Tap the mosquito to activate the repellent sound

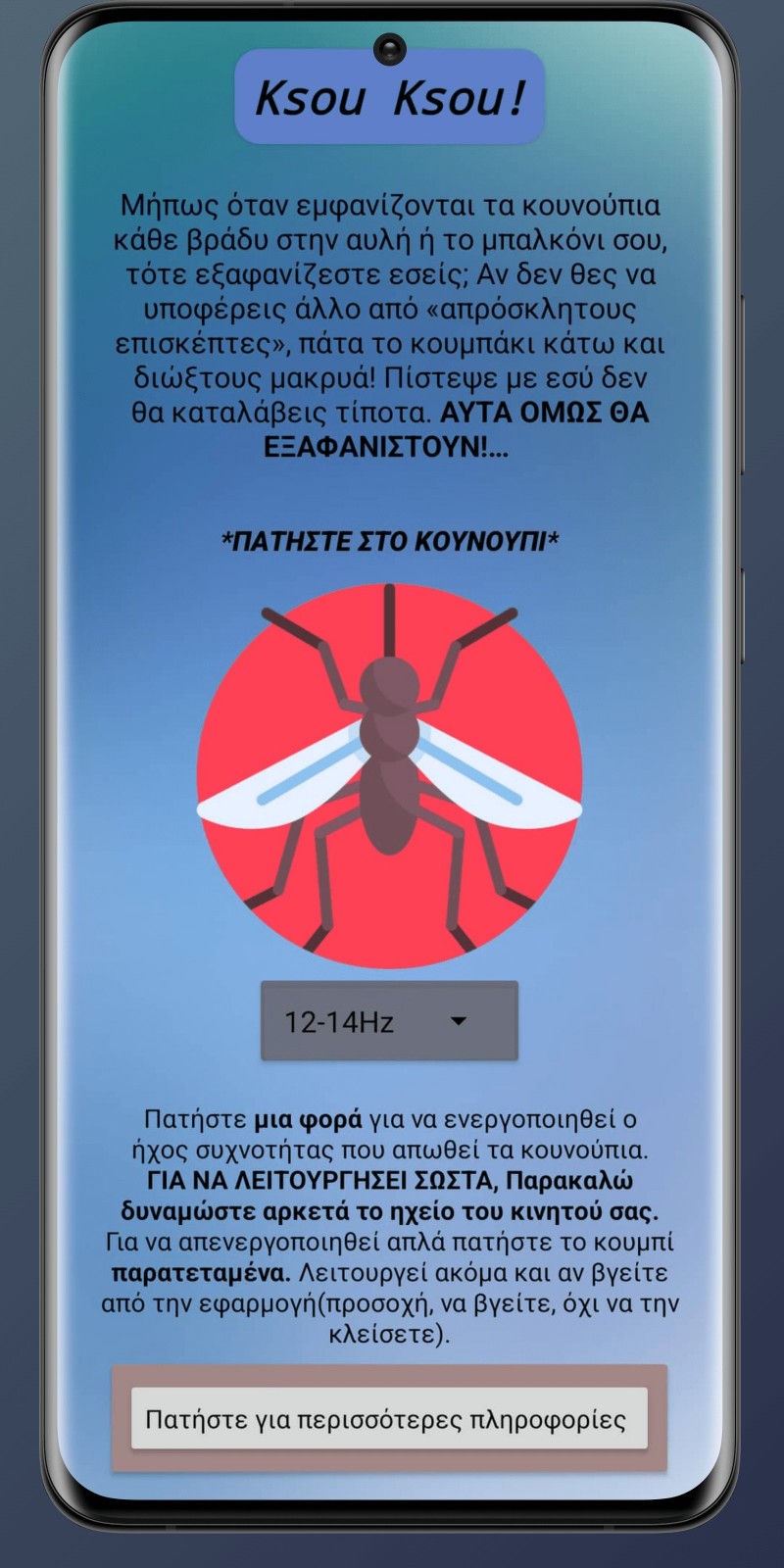click(389, 775)
